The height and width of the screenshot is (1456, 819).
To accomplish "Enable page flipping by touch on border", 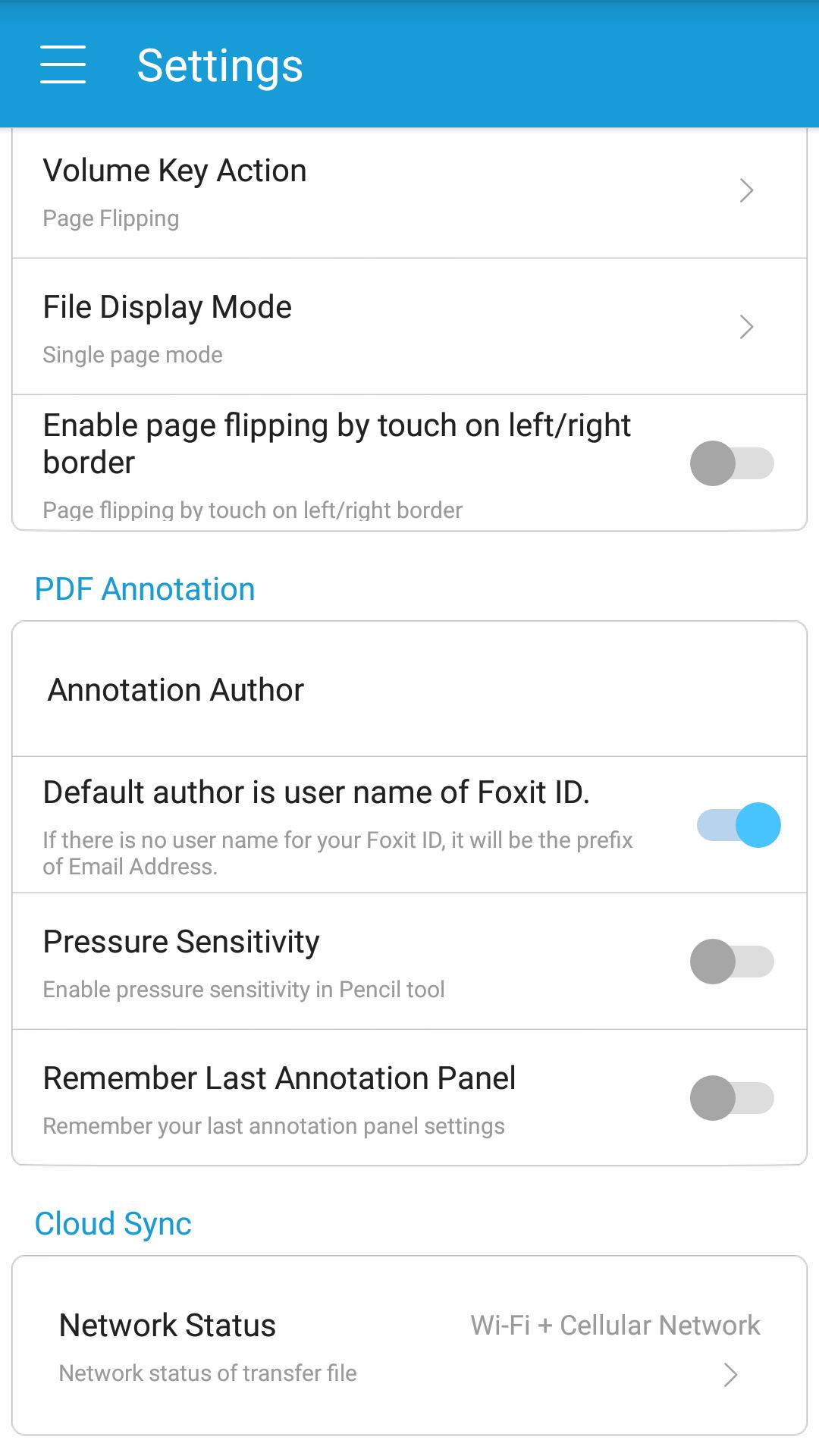I will pyautogui.click(x=732, y=463).
